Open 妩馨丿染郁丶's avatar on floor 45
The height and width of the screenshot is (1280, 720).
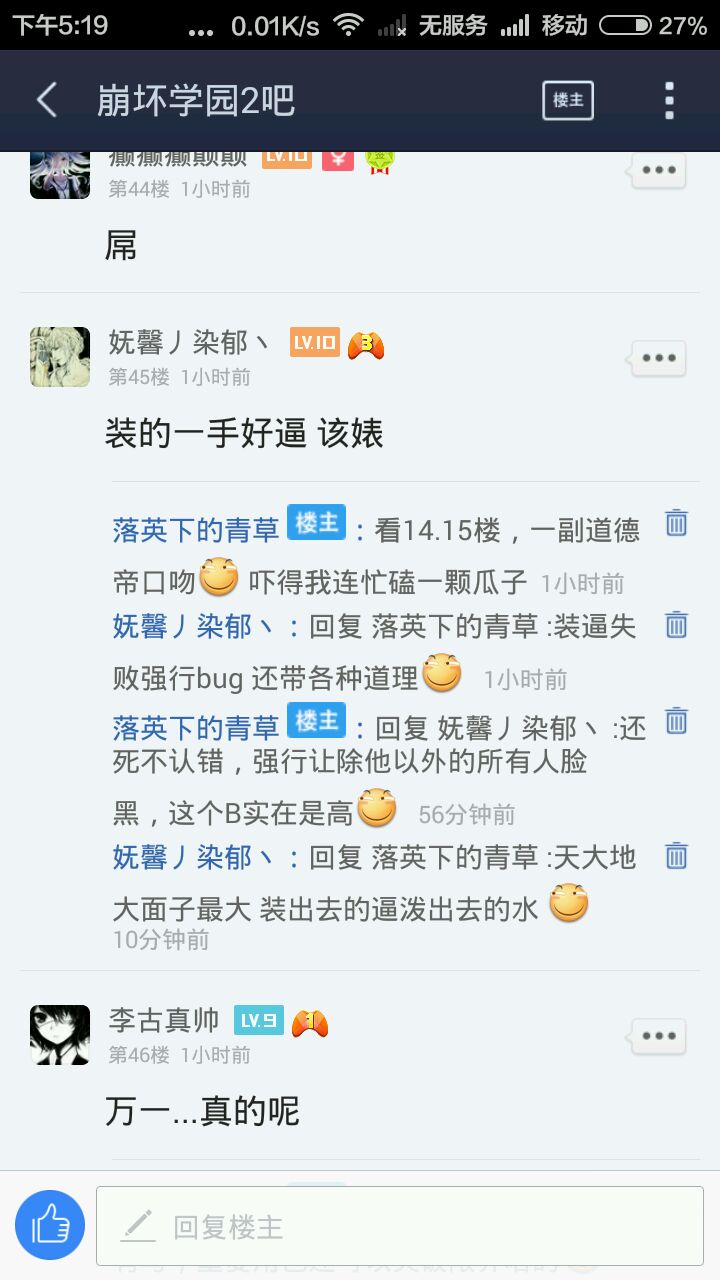pyautogui.click(x=60, y=357)
